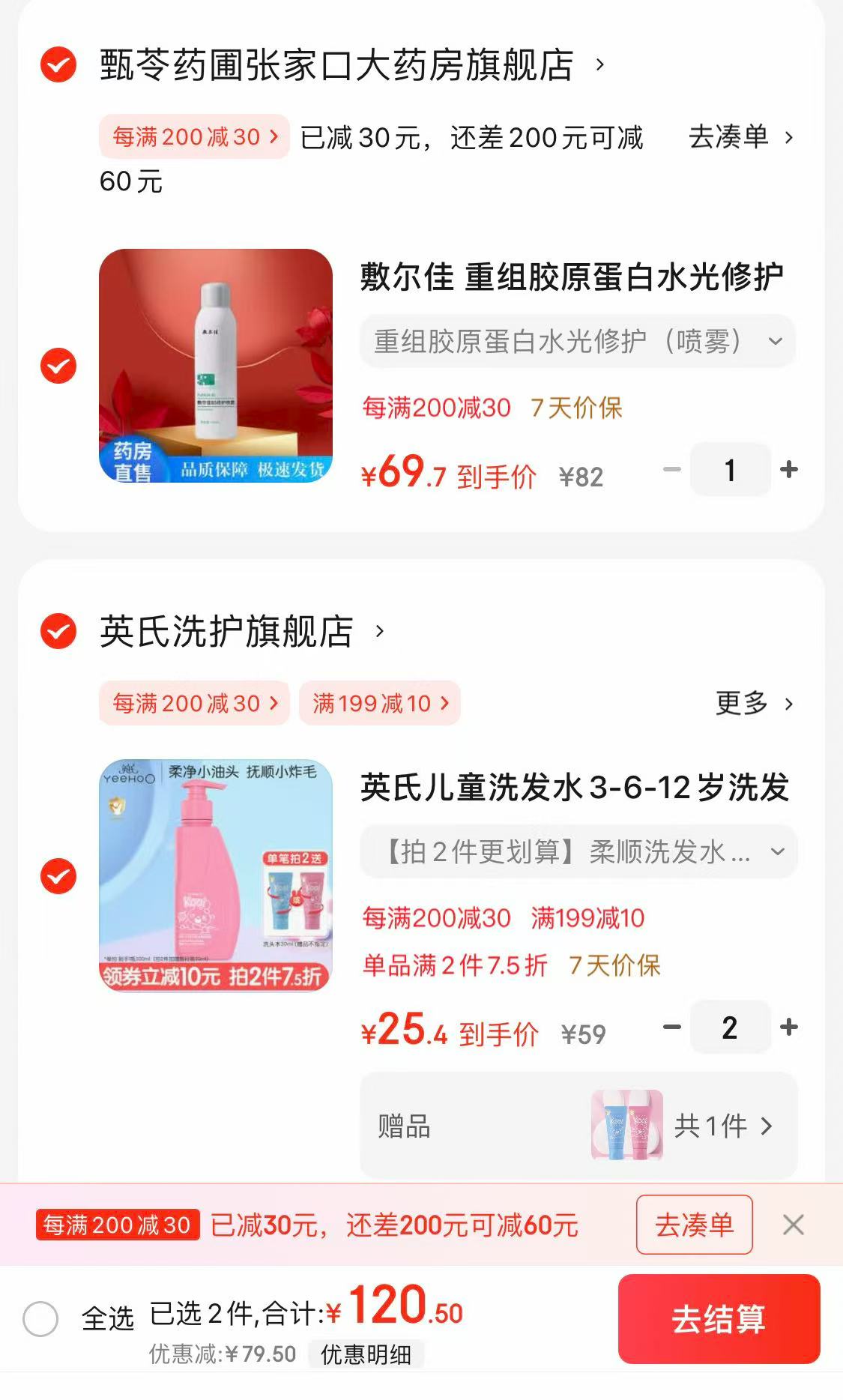
Task: Open the 敷尔佳 spray product image
Action: pyautogui.click(x=216, y=366)
